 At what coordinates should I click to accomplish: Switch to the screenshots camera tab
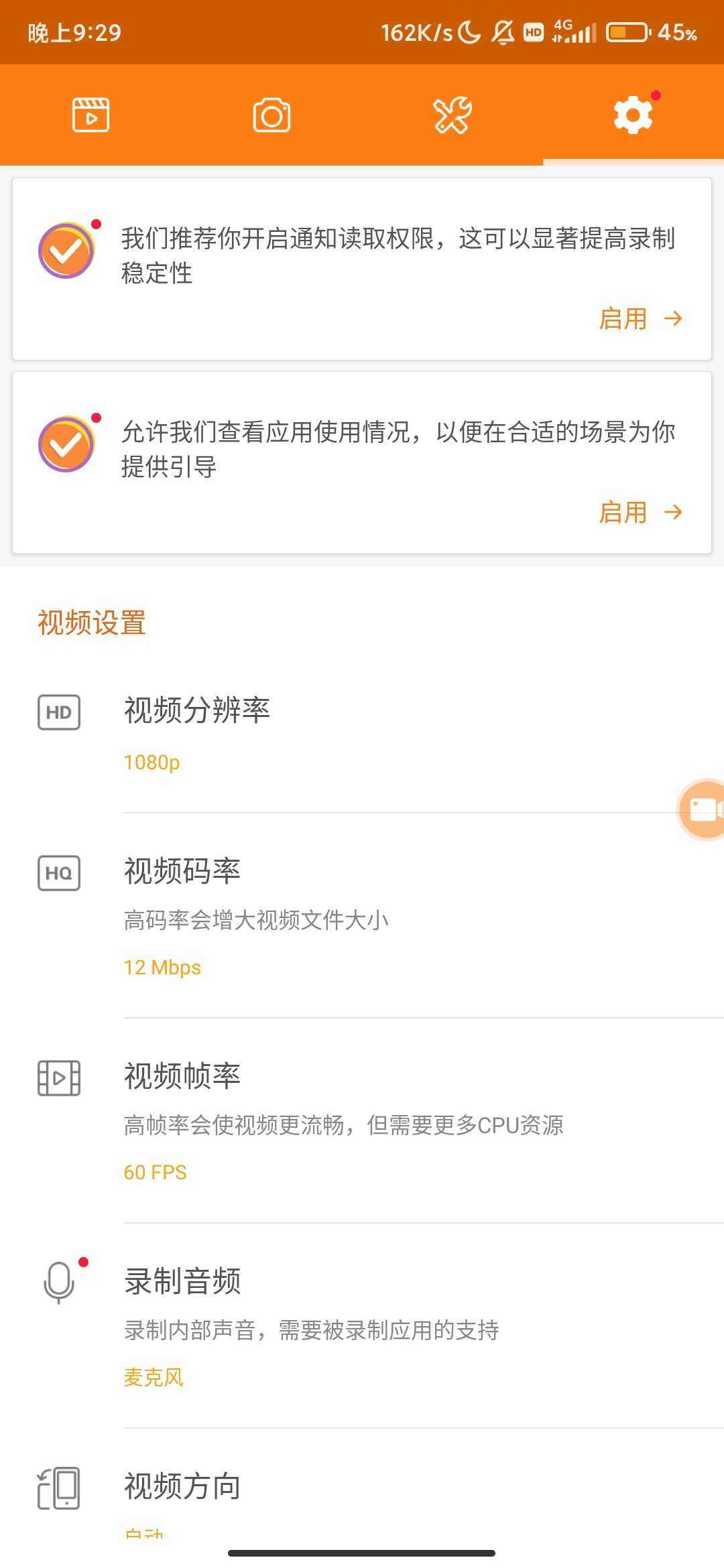271,115
